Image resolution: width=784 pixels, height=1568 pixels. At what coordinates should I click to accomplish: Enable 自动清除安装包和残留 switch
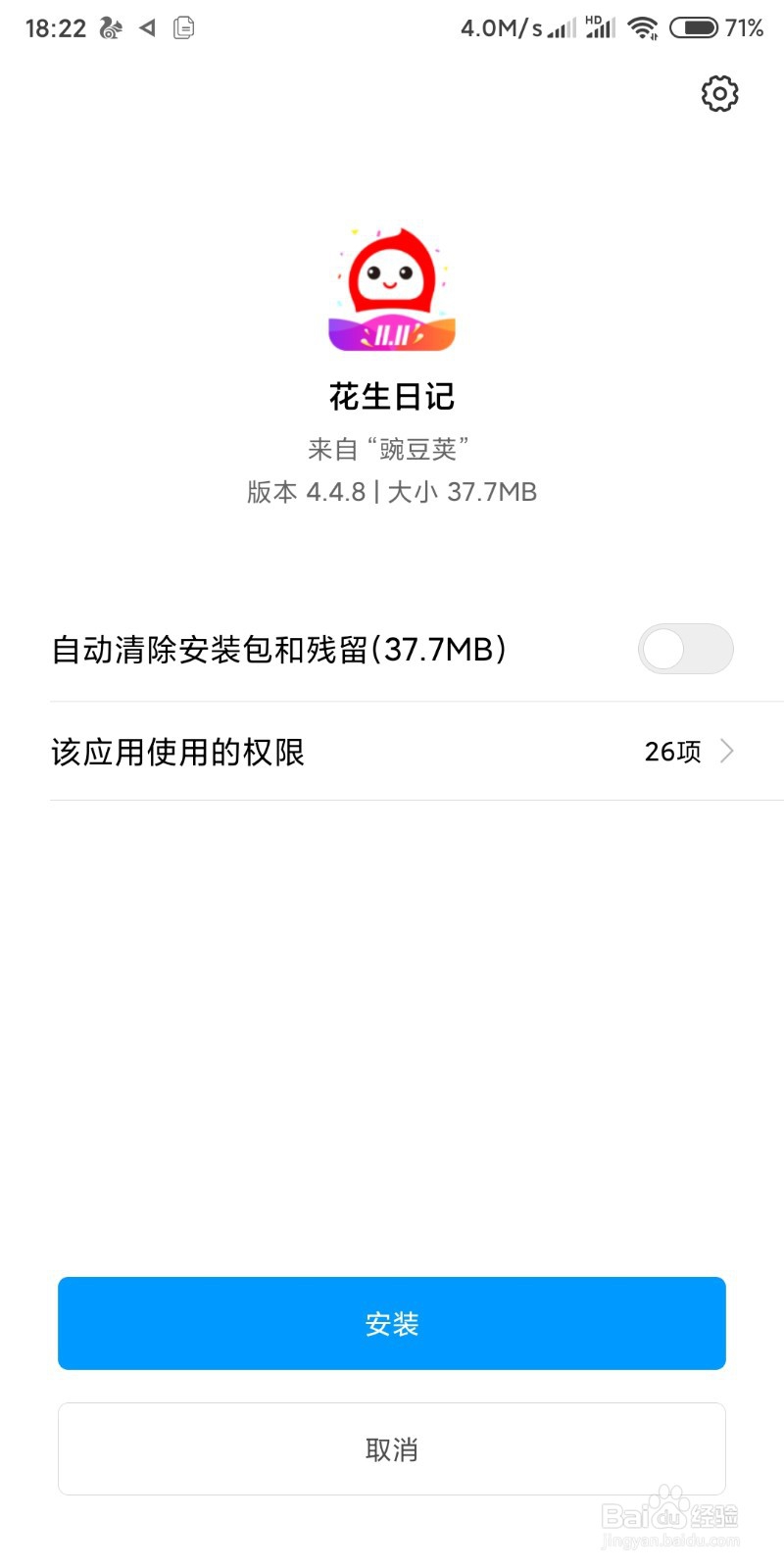(685, 649)
